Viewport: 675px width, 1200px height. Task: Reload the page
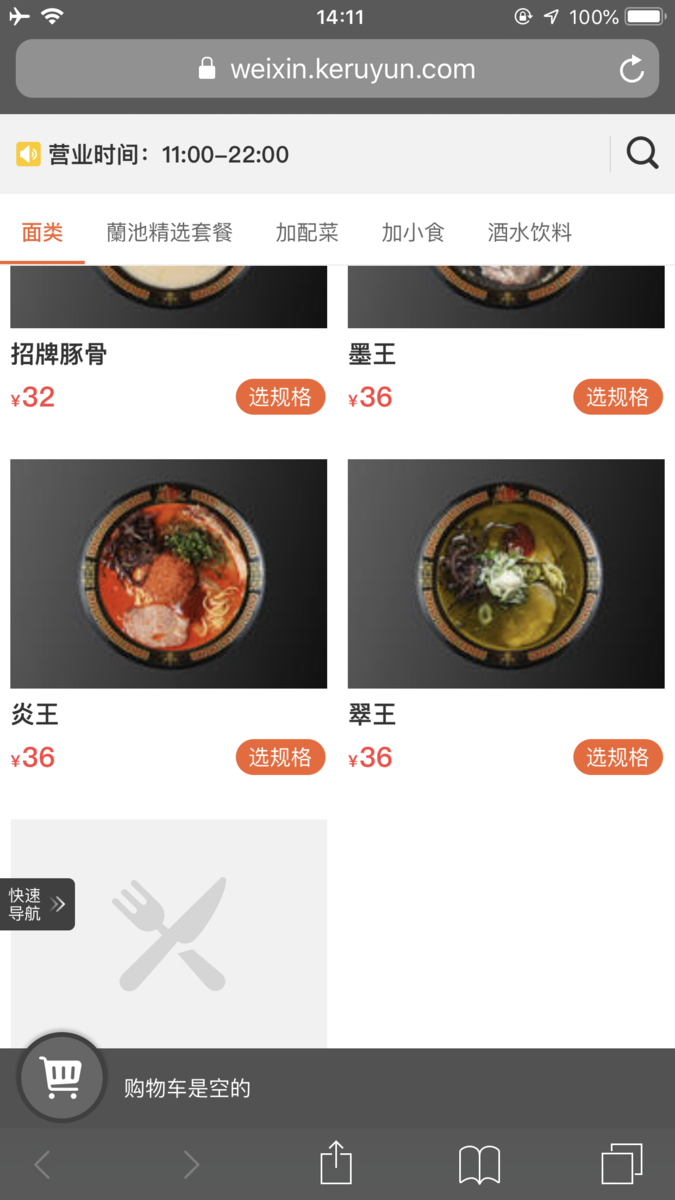coord(632,69)
